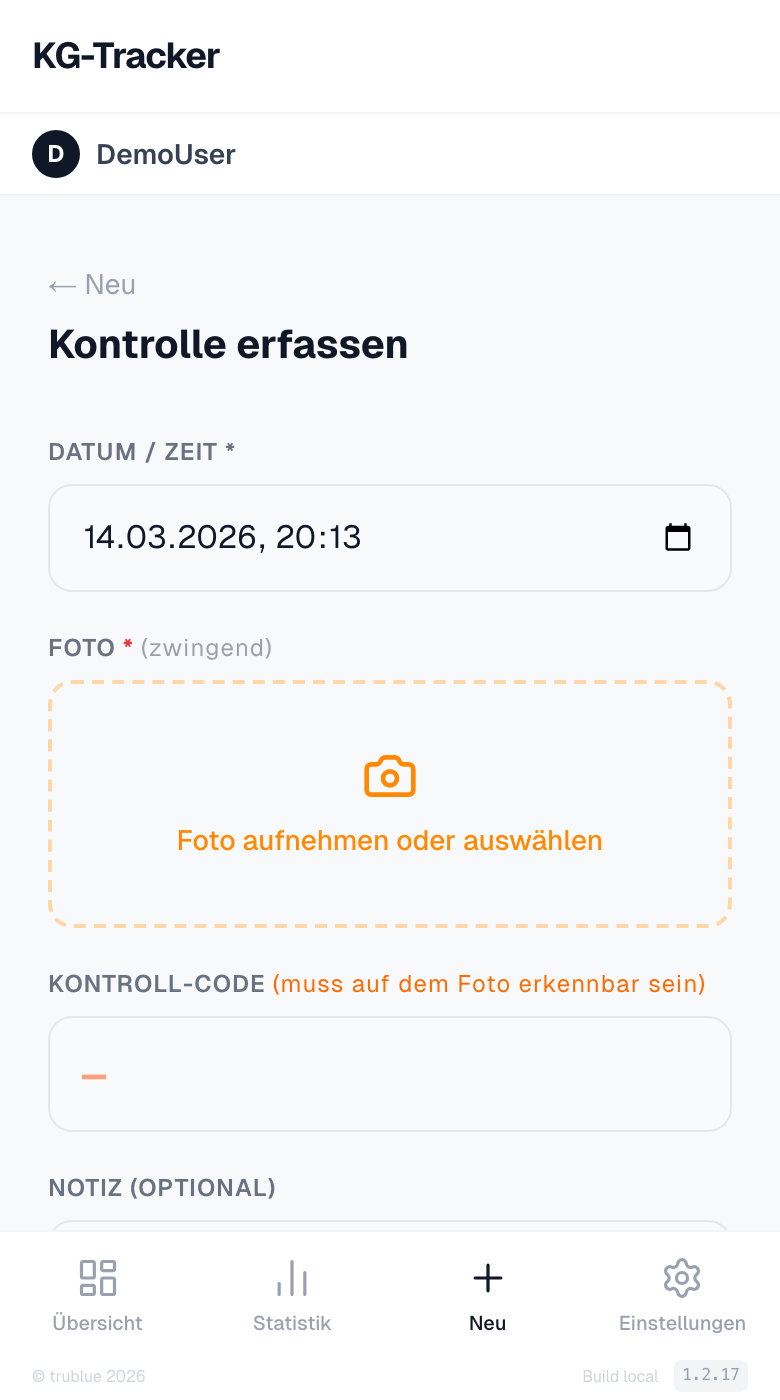Open the Einstellungen tab
The width and height of the screenshot is (780, 1400).
[x=681, y=1297]
